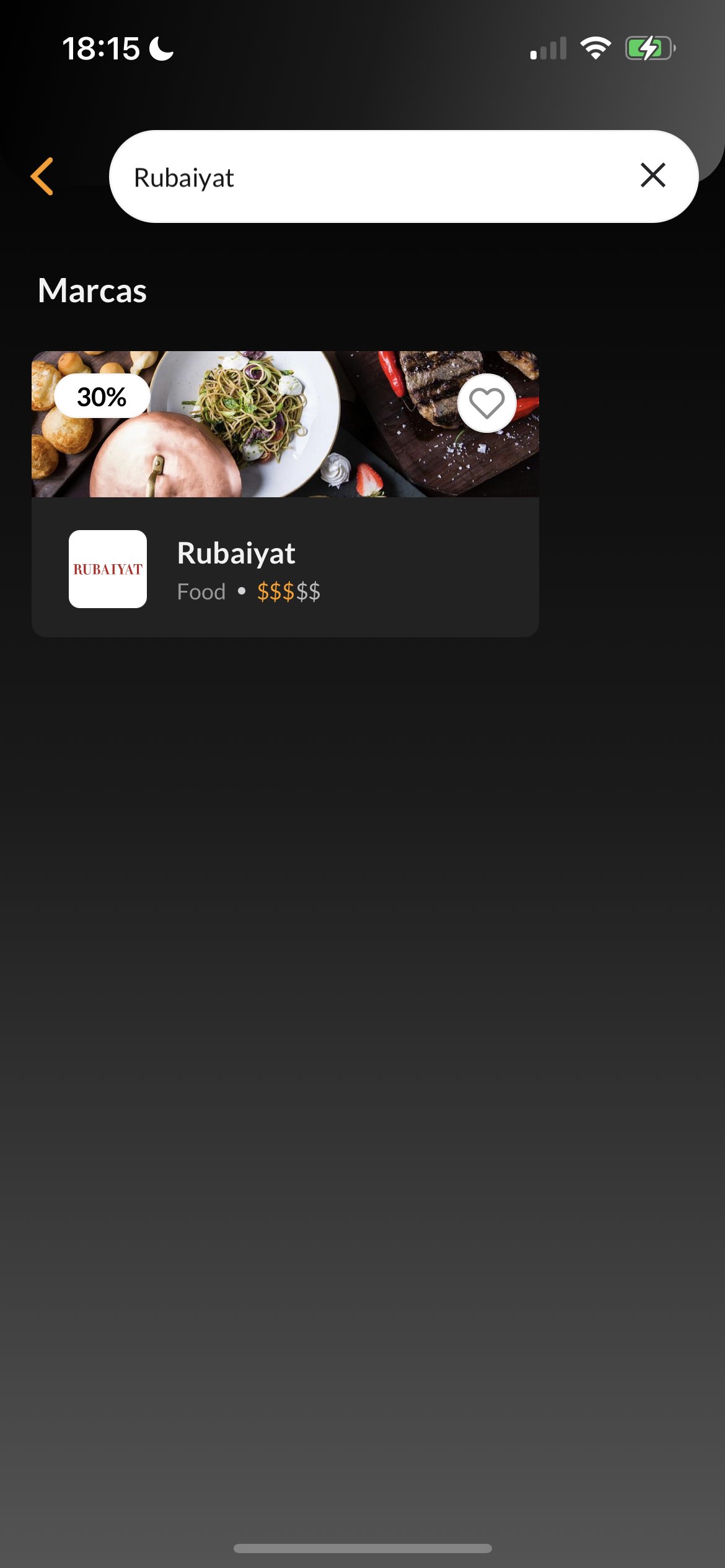Clear the Rubaiyat search text
Image resolution: width=725 pixels, height=1568 pixels.
[652, 176]
